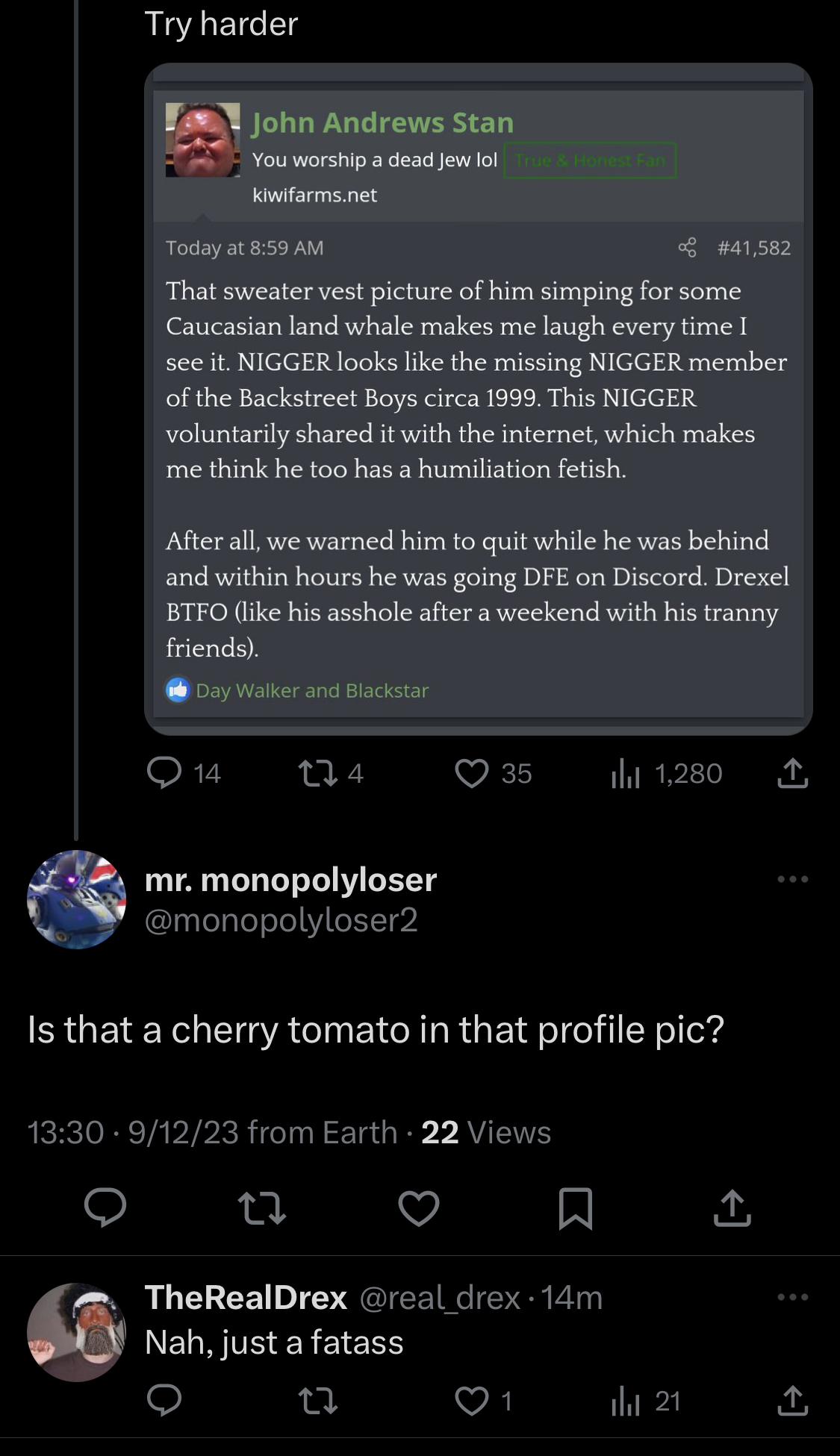Open overflow menu on monopolyloser's tweet

point(792,879)
